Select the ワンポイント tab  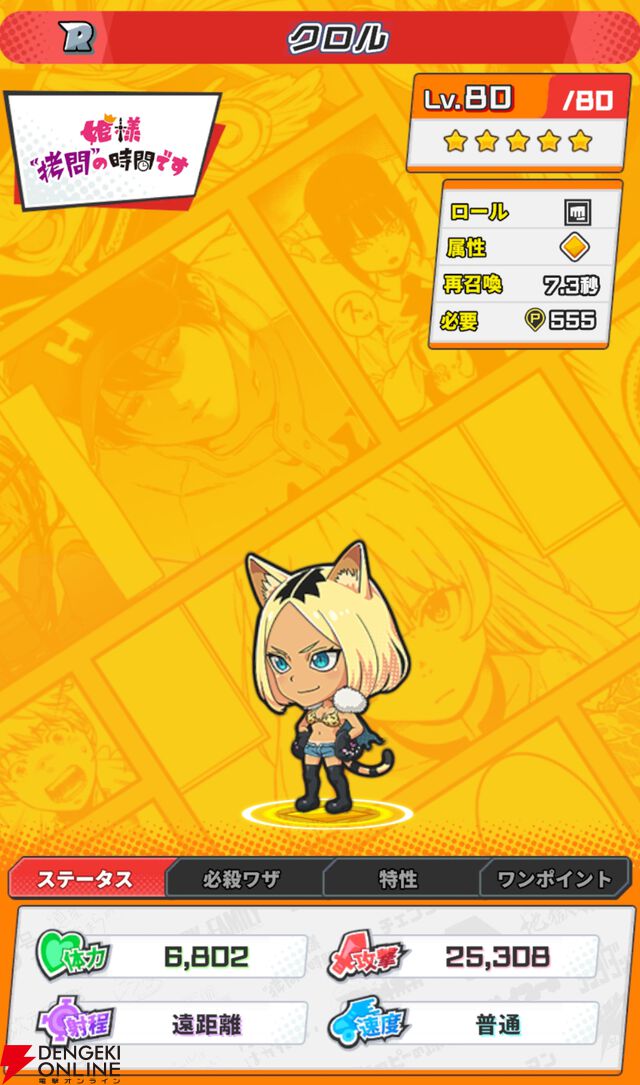tap(554, 879)
